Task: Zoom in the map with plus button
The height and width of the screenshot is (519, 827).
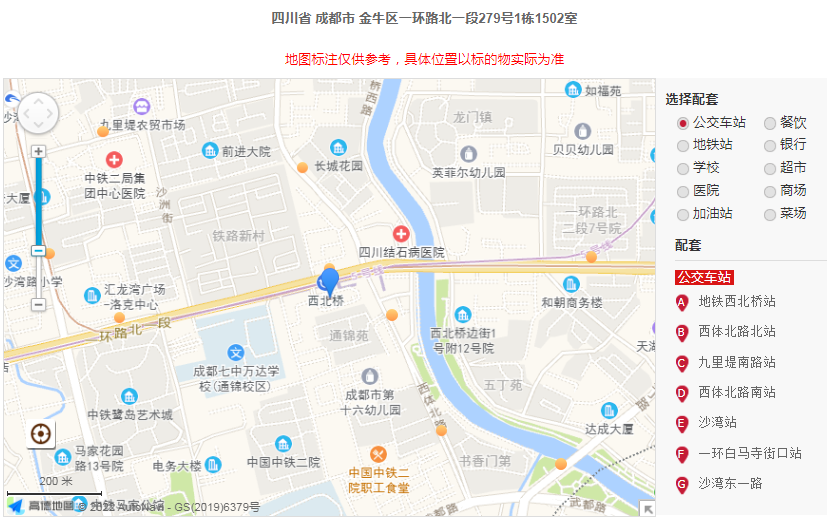Action: [38, 152]
